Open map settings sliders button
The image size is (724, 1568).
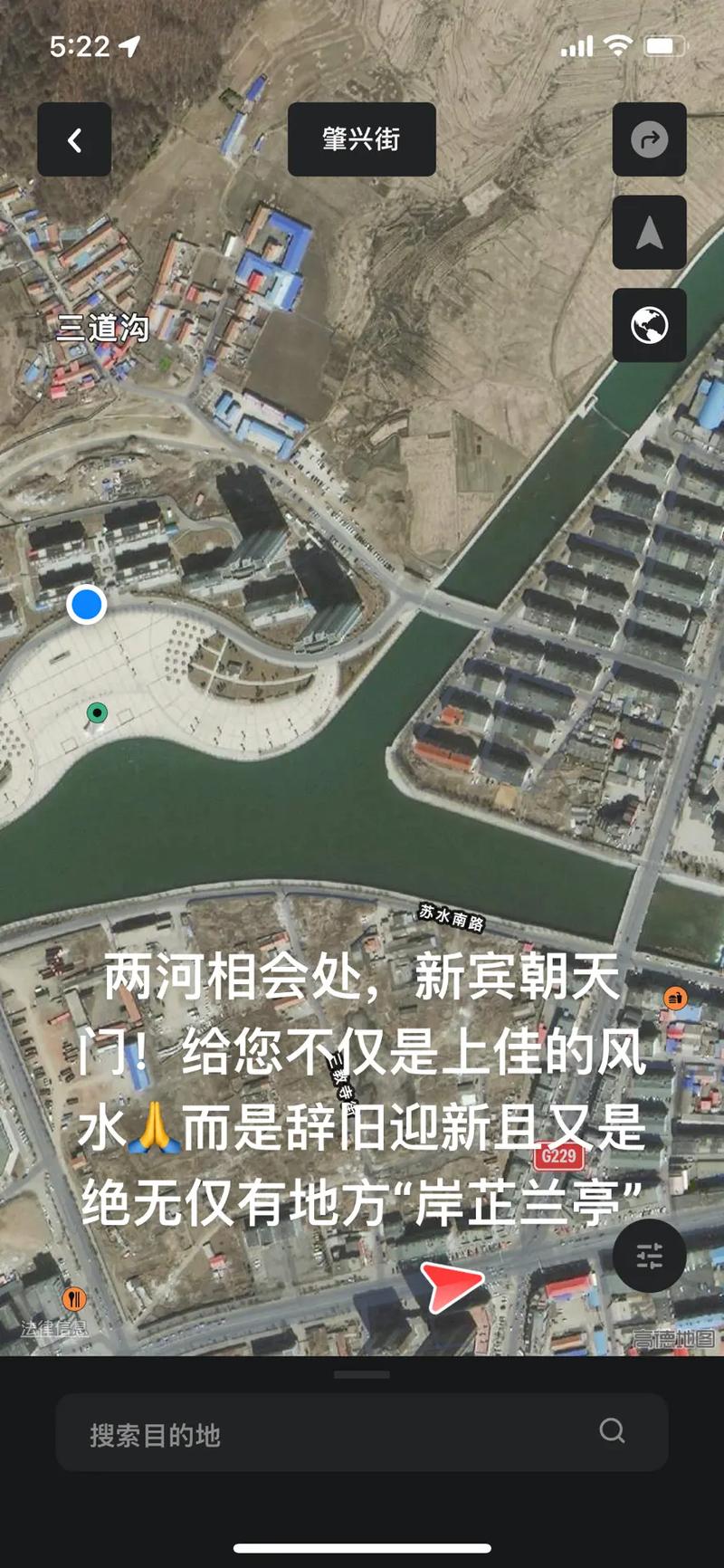click(x=649, y=1256)
